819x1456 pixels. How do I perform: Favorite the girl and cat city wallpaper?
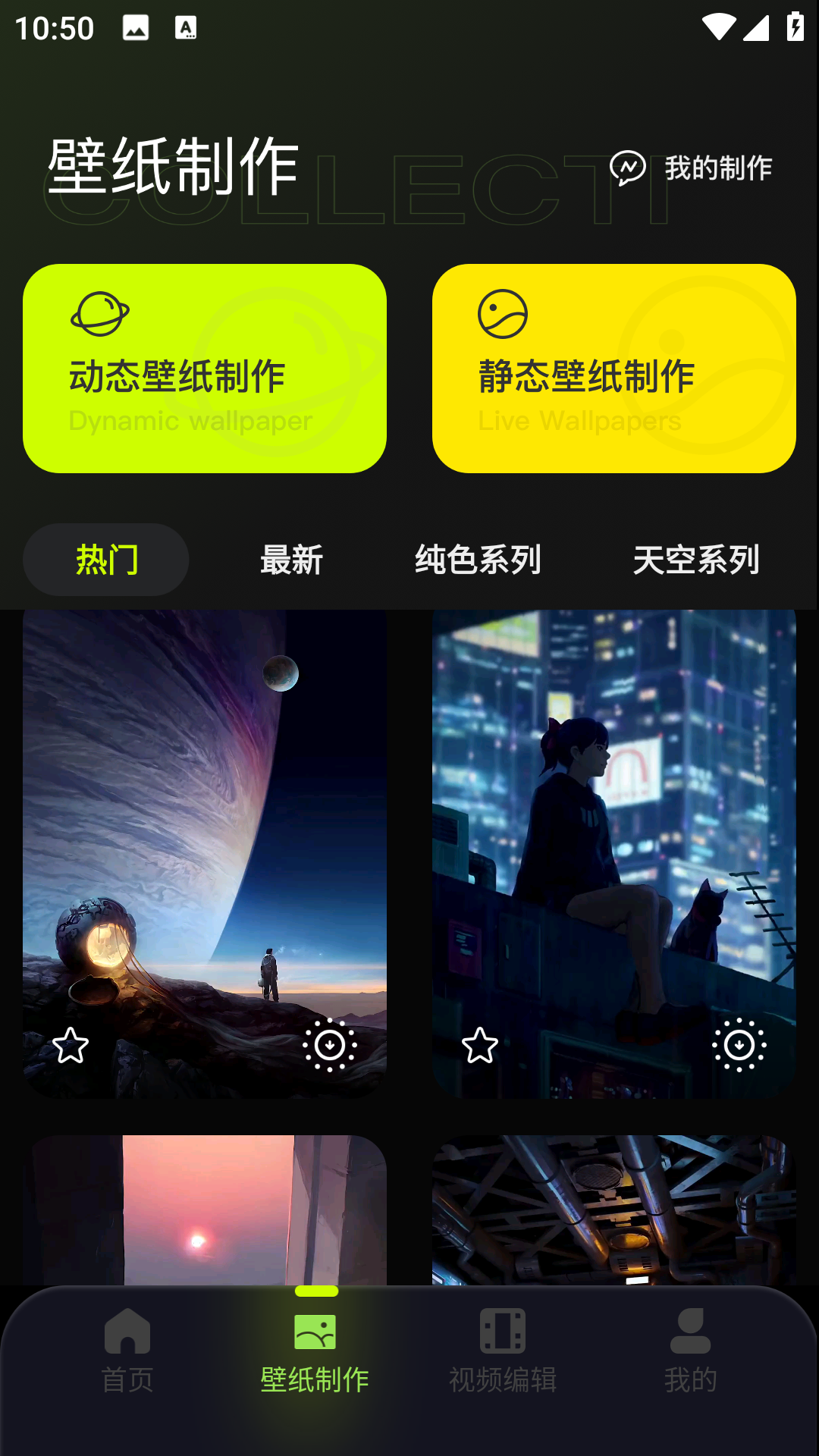pyautogui.click(x=480, y=1046)
